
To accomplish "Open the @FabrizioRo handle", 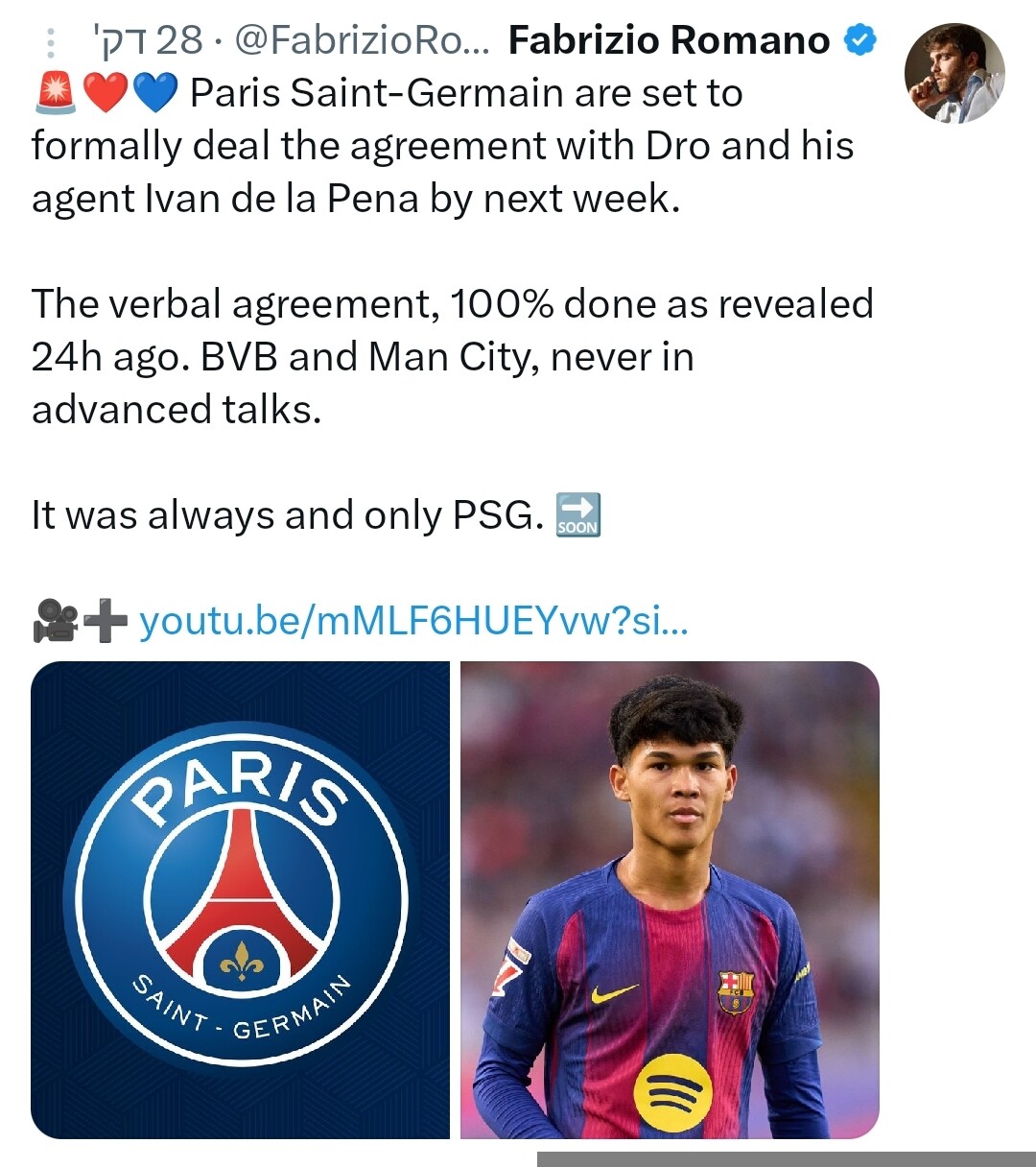I will (362, 40).
